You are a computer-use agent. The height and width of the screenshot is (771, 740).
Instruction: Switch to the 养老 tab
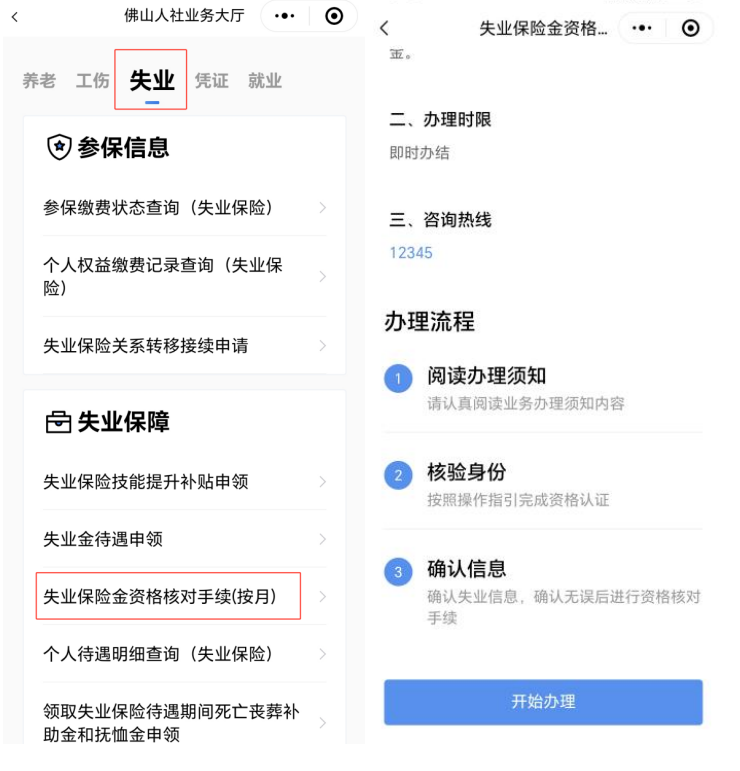tap(39, 81)
